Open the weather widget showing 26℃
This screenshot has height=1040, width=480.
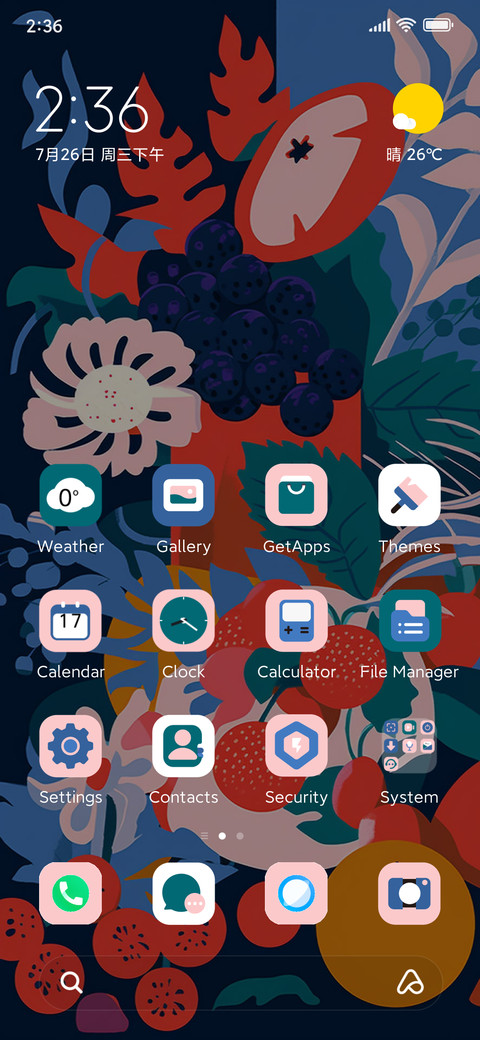(x=416, y=124)
